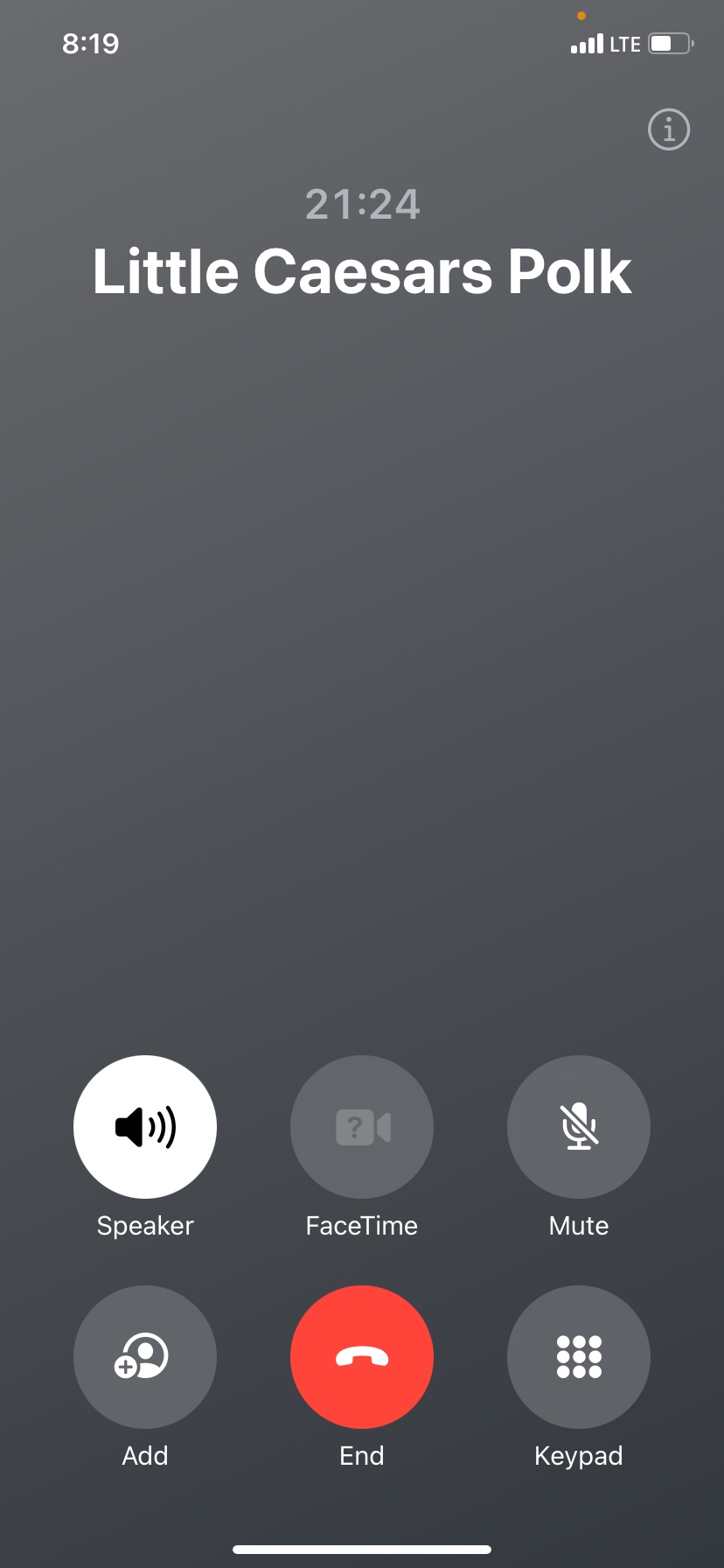This screenshot has height=1568, width=724.
Task: Mute the microphone
Action: coord(579,1126)
